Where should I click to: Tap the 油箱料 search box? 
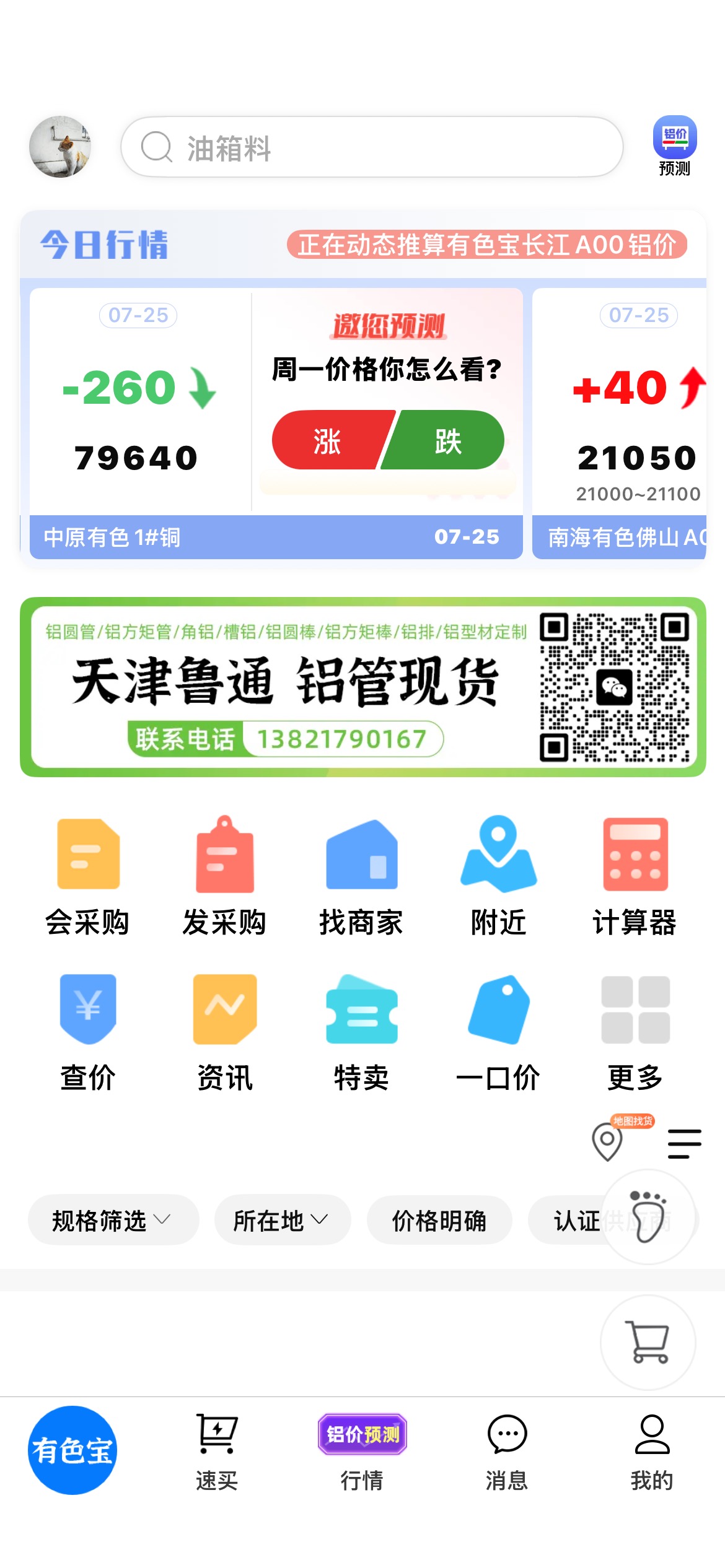click(372, 147)
